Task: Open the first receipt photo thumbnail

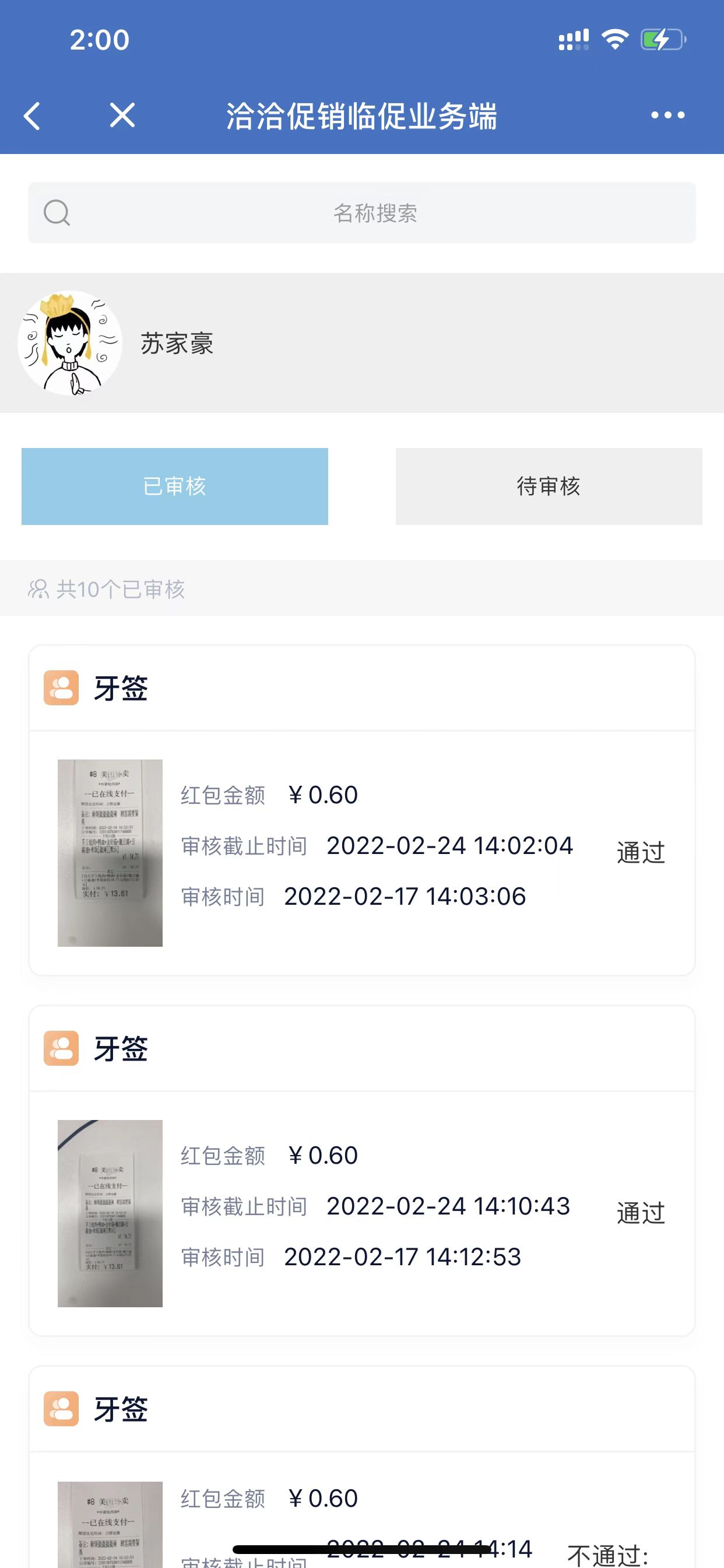Action: click(110, 849)
